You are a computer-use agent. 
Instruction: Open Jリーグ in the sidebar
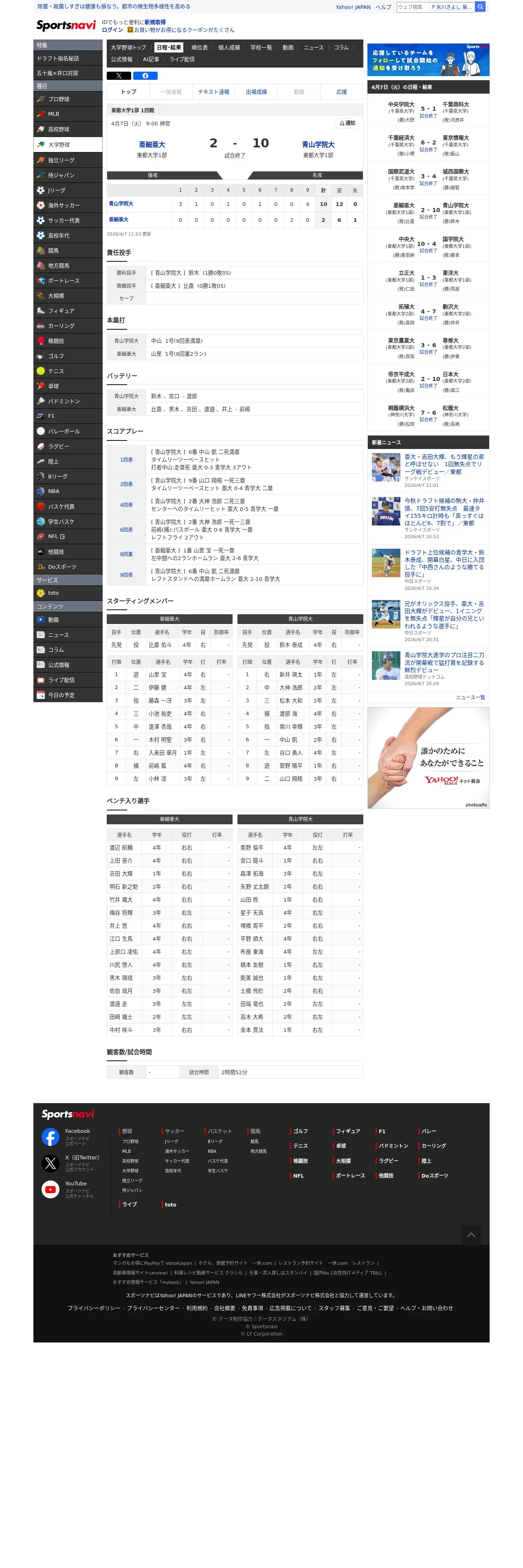click(x=68, y=191)
